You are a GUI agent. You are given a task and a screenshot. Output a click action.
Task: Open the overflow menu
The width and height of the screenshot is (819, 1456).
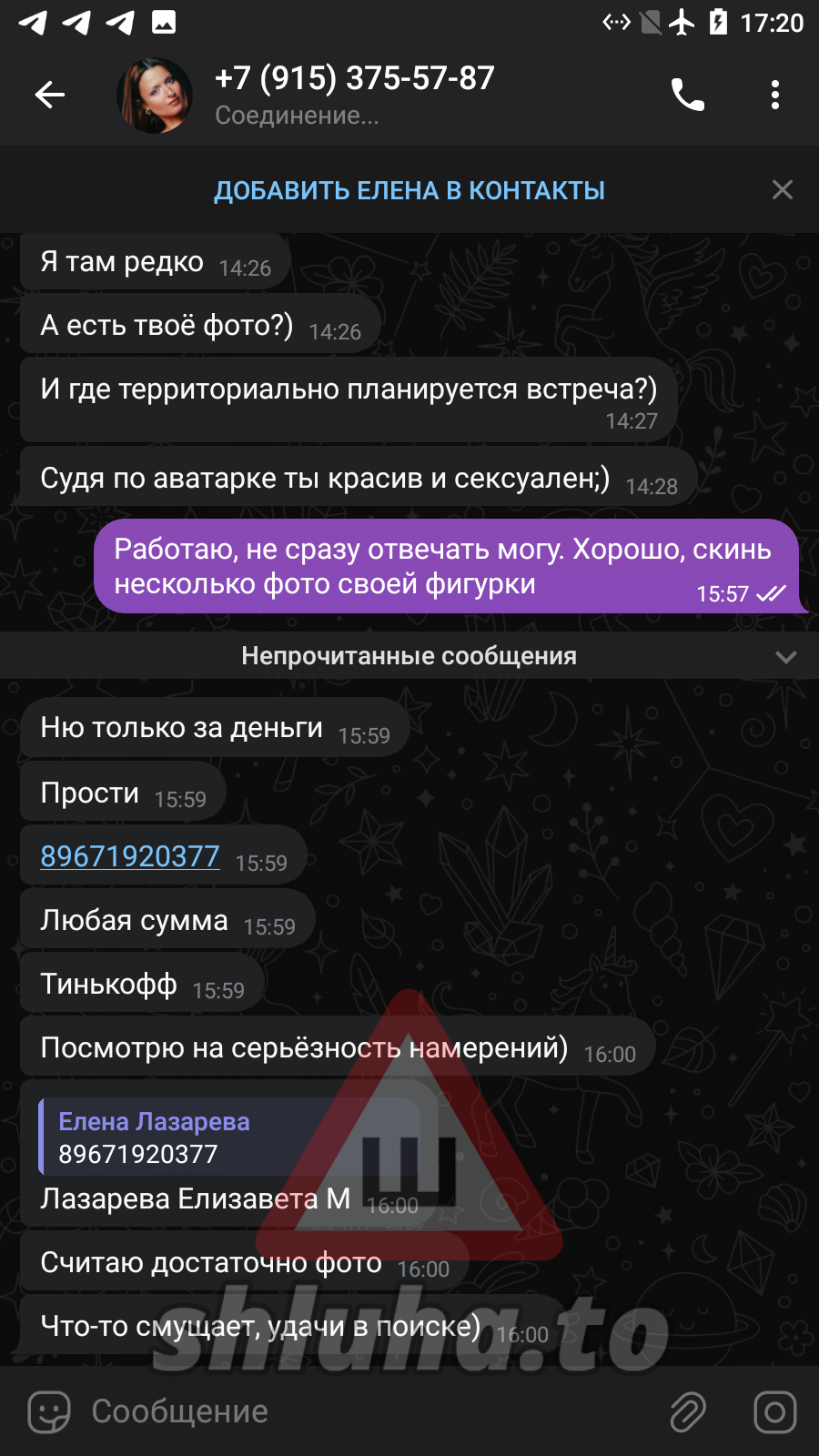pos(774,95)
